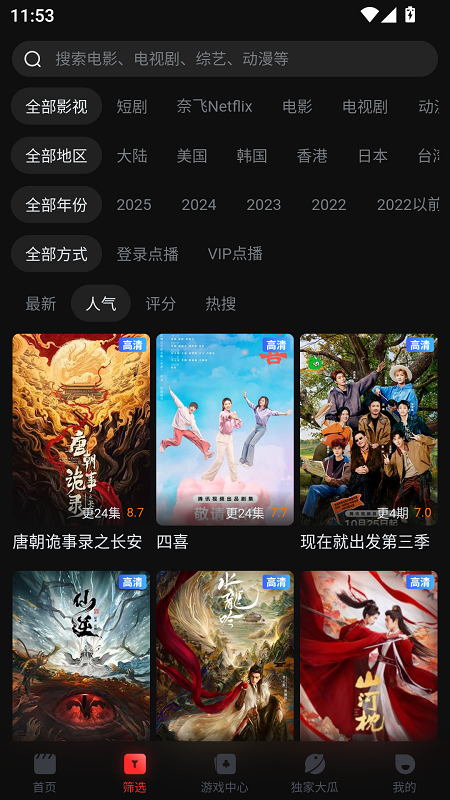Select year 2023 filter

click(264, 205)
